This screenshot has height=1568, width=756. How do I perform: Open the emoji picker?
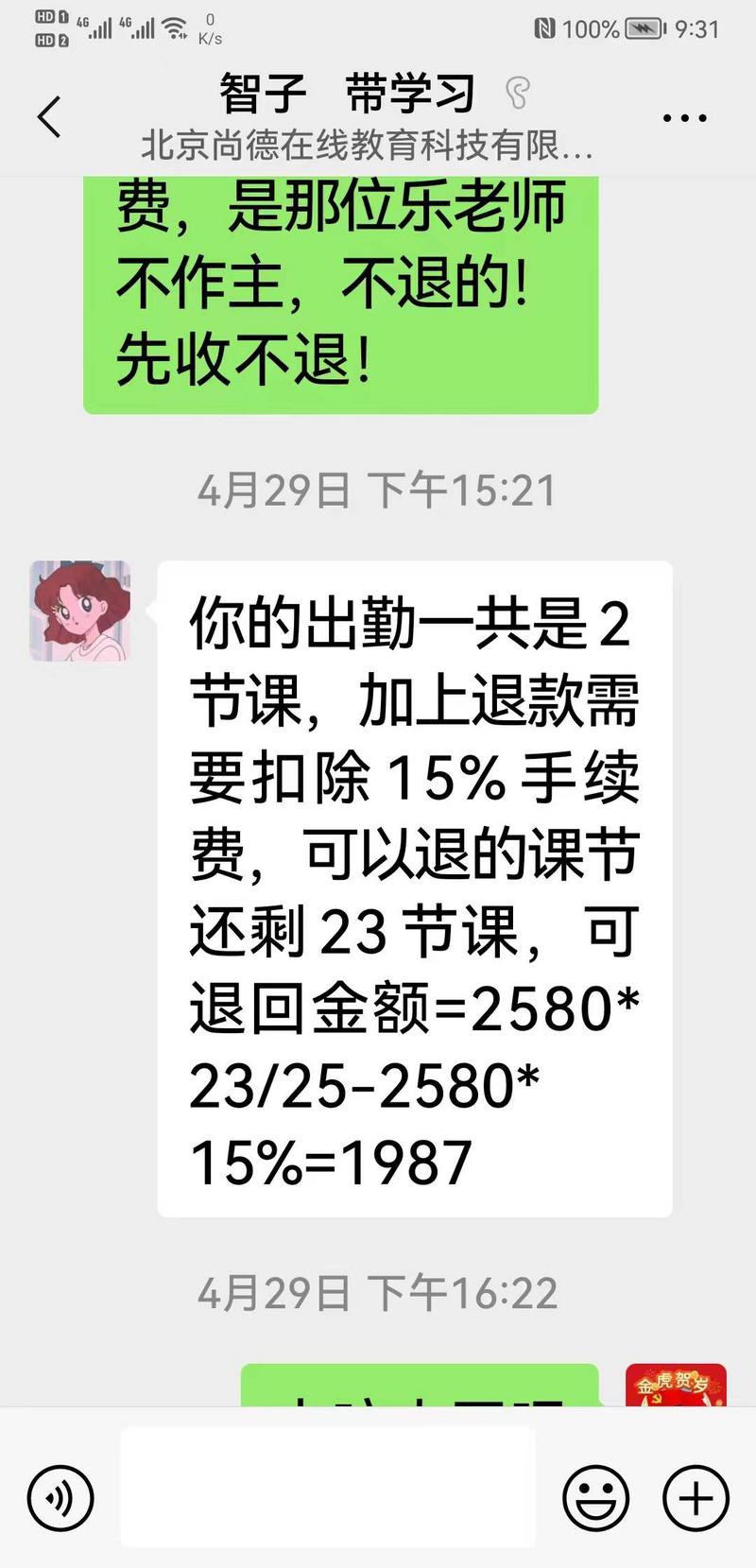[x=595, y=1498]
